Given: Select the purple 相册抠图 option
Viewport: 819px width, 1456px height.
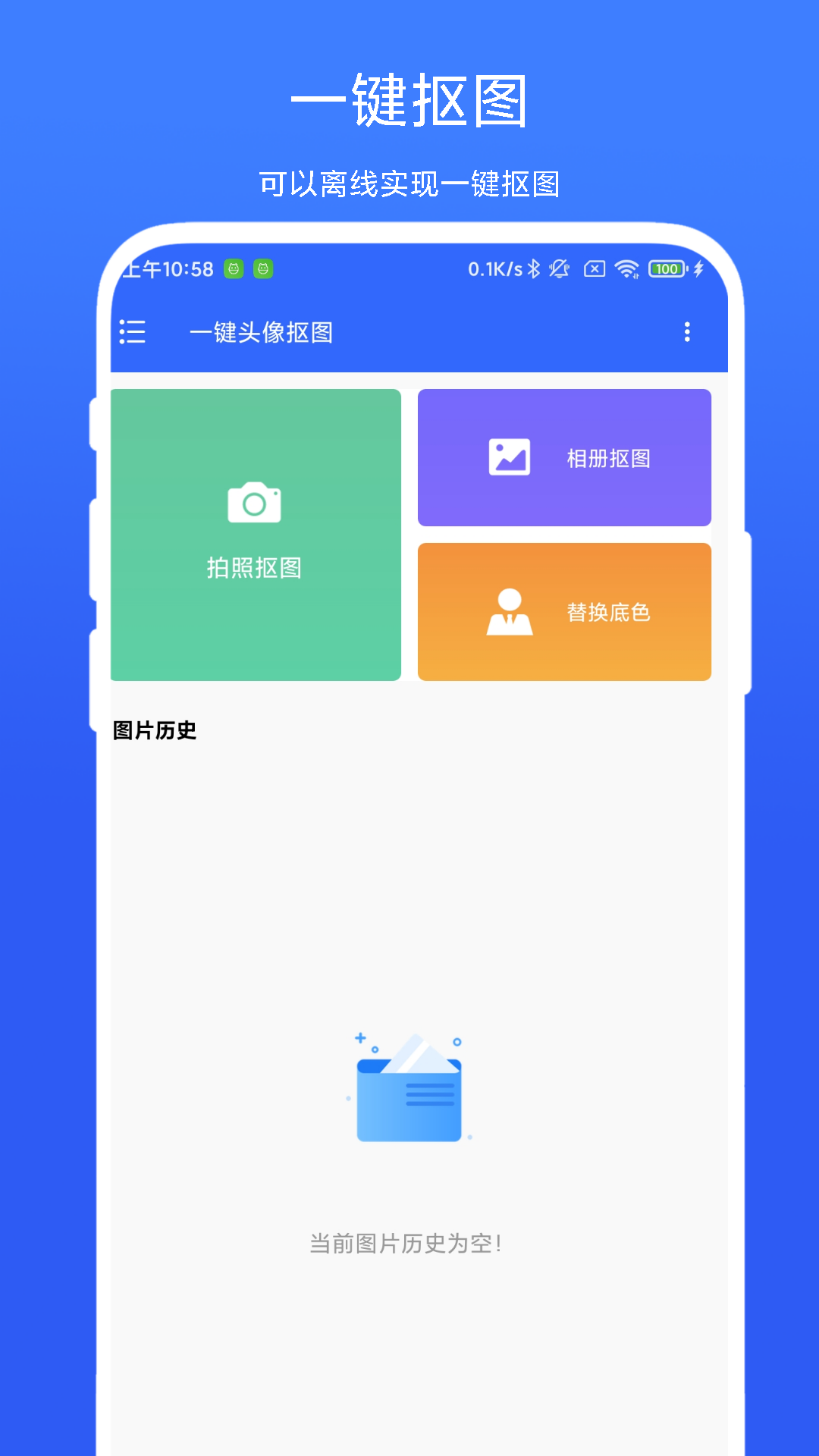Looking at the screenshot, I should click(565, 457).
